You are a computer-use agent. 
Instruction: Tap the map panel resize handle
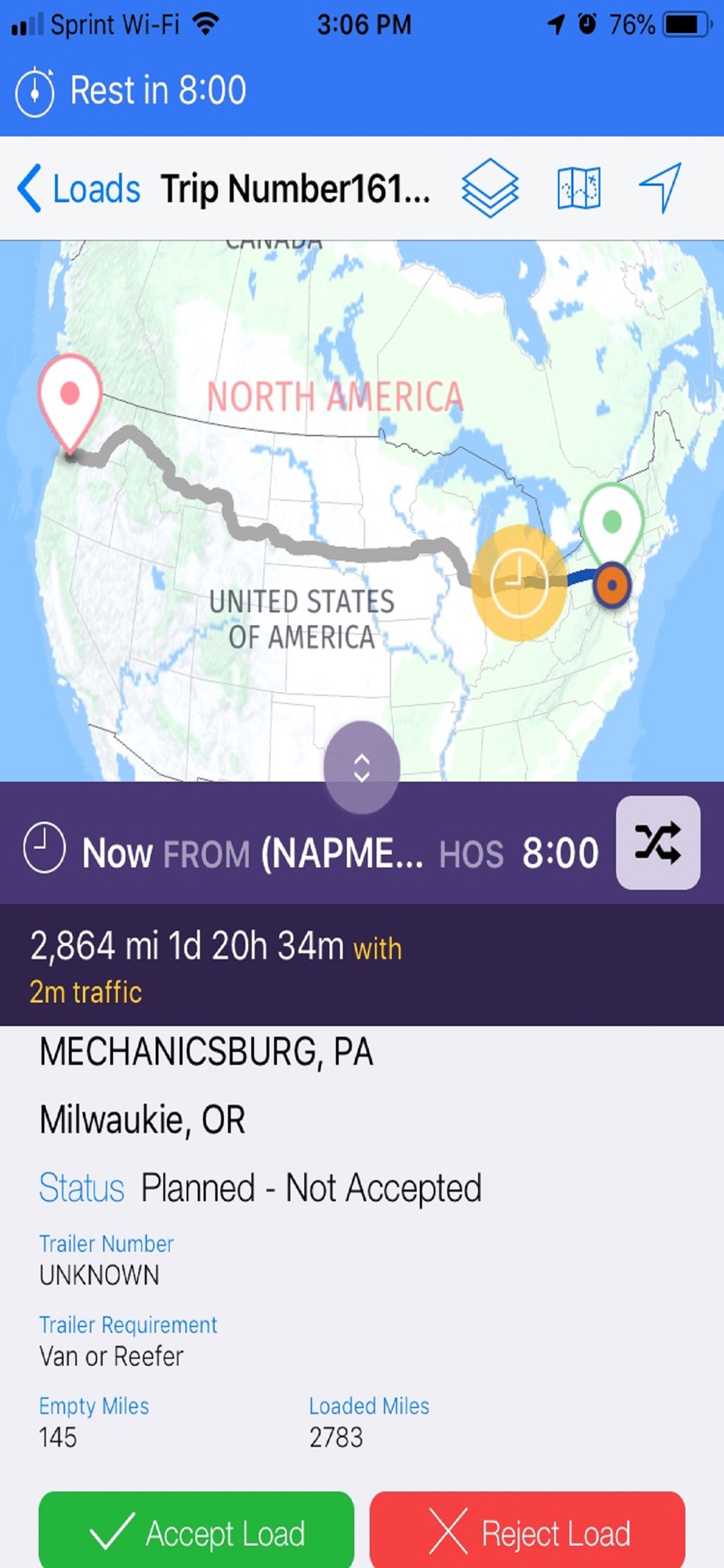(x=362, y=768)
